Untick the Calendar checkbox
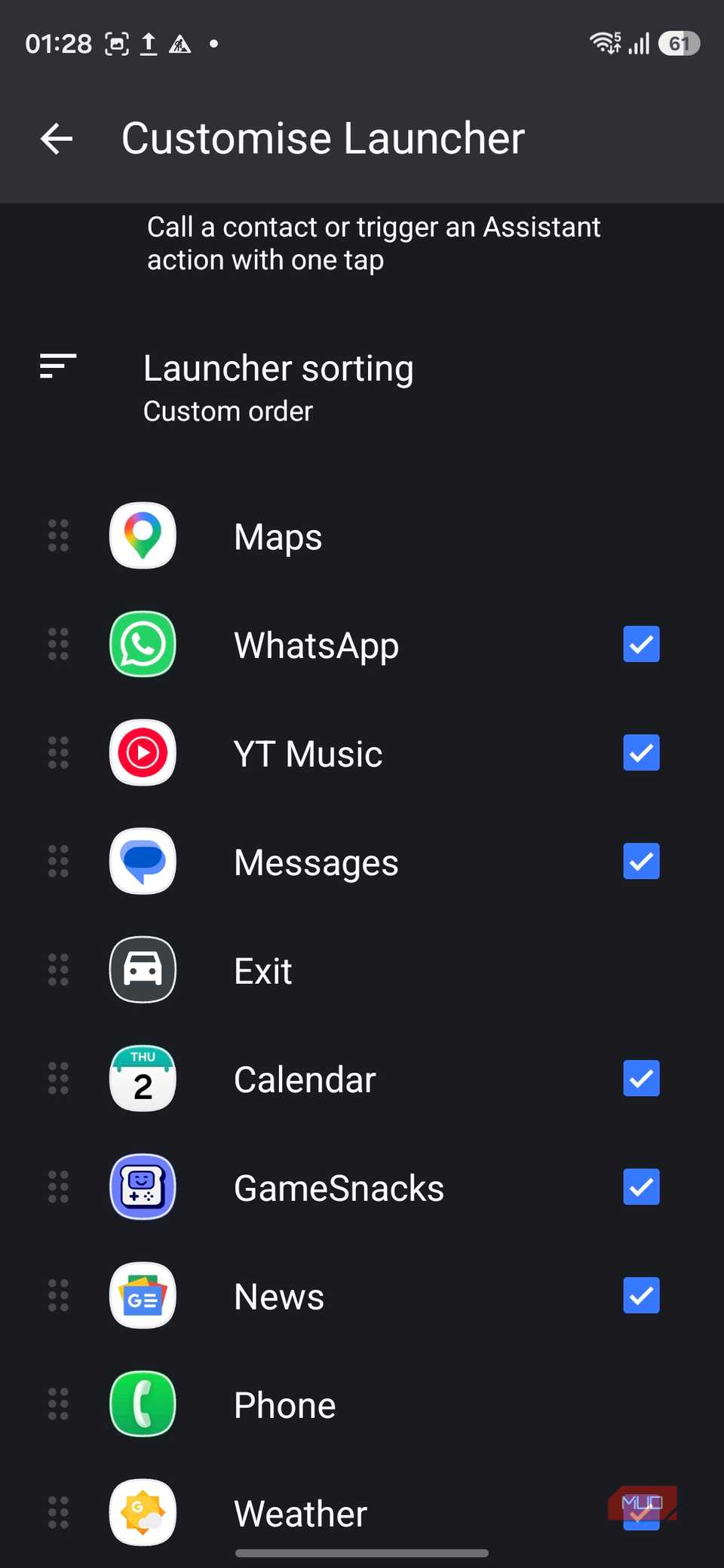Viewport: 724px width, 1568px height. coord(641,1079)
